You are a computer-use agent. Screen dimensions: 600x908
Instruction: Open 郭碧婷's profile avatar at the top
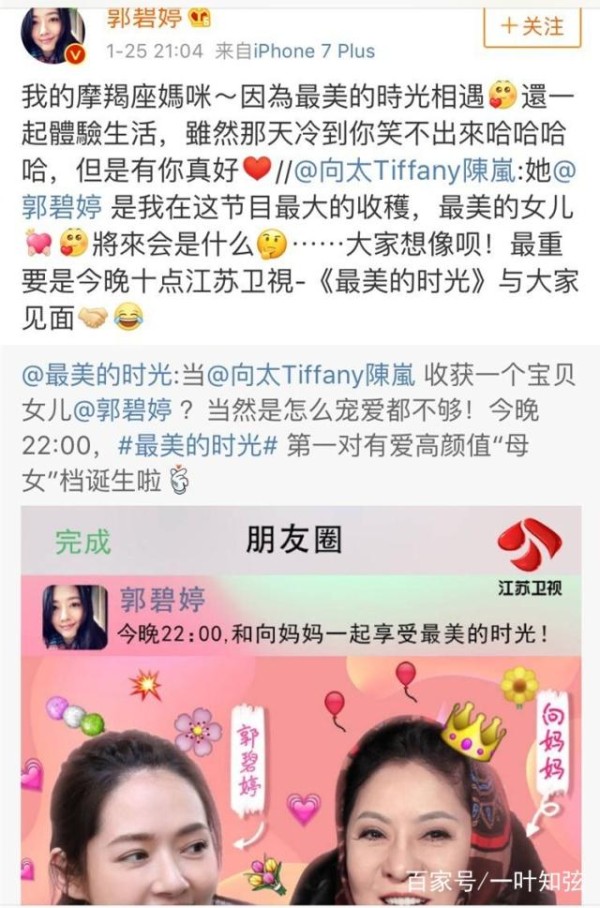53,32
